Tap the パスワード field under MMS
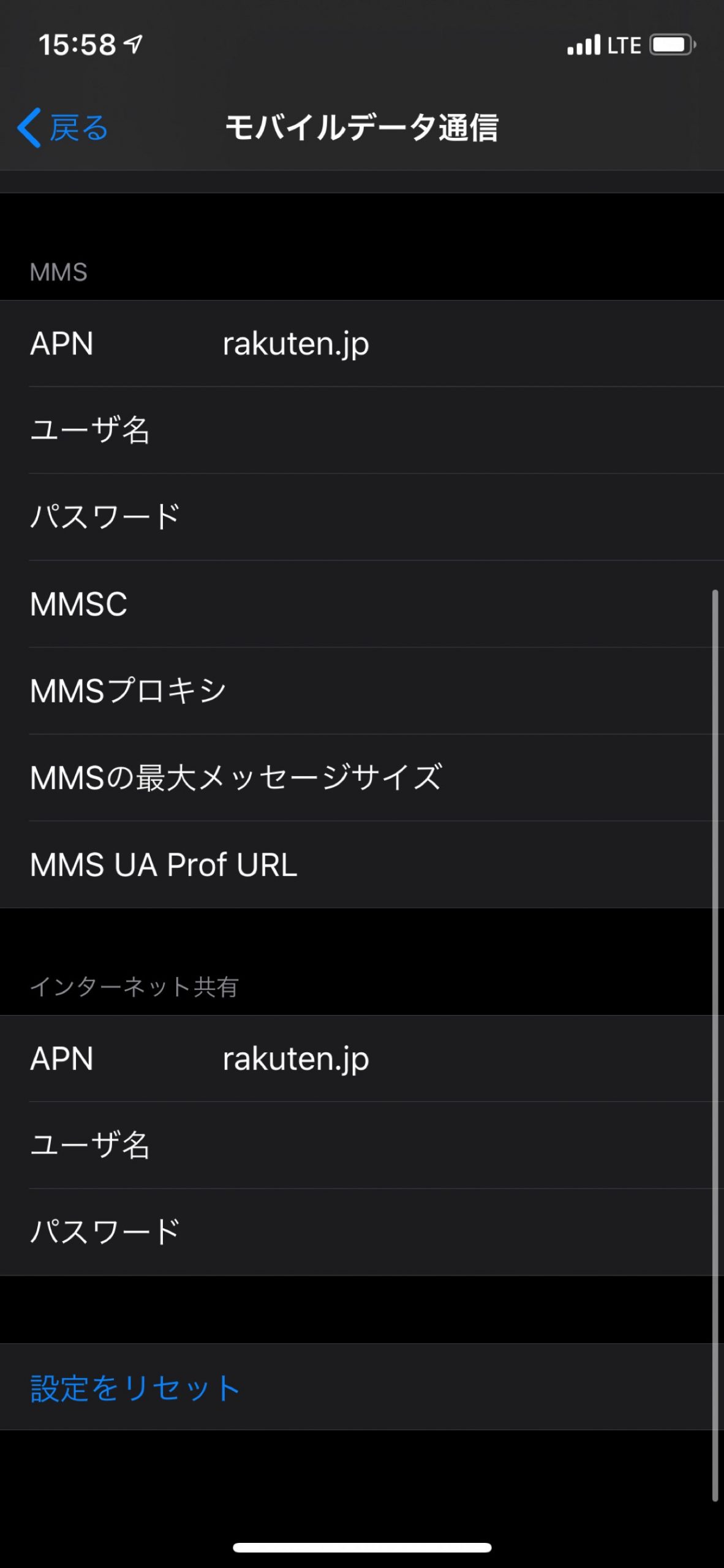This screenshot has width=724, height=1568. pos(362,517)
